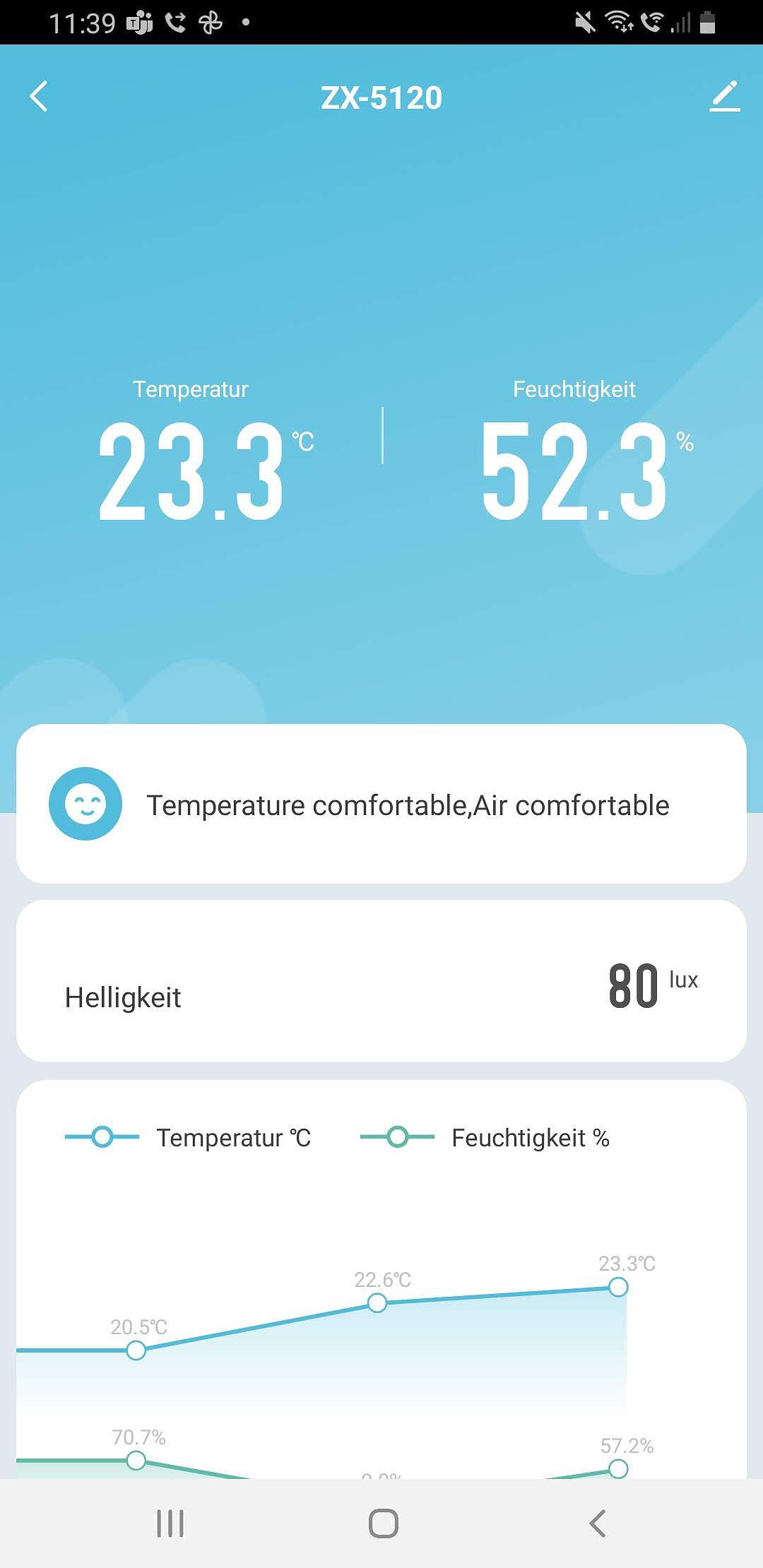Image resolution: width=763 pixels, height=1568 pixels.
Task: Tap the system home button
Action: tap(383, 1524)
